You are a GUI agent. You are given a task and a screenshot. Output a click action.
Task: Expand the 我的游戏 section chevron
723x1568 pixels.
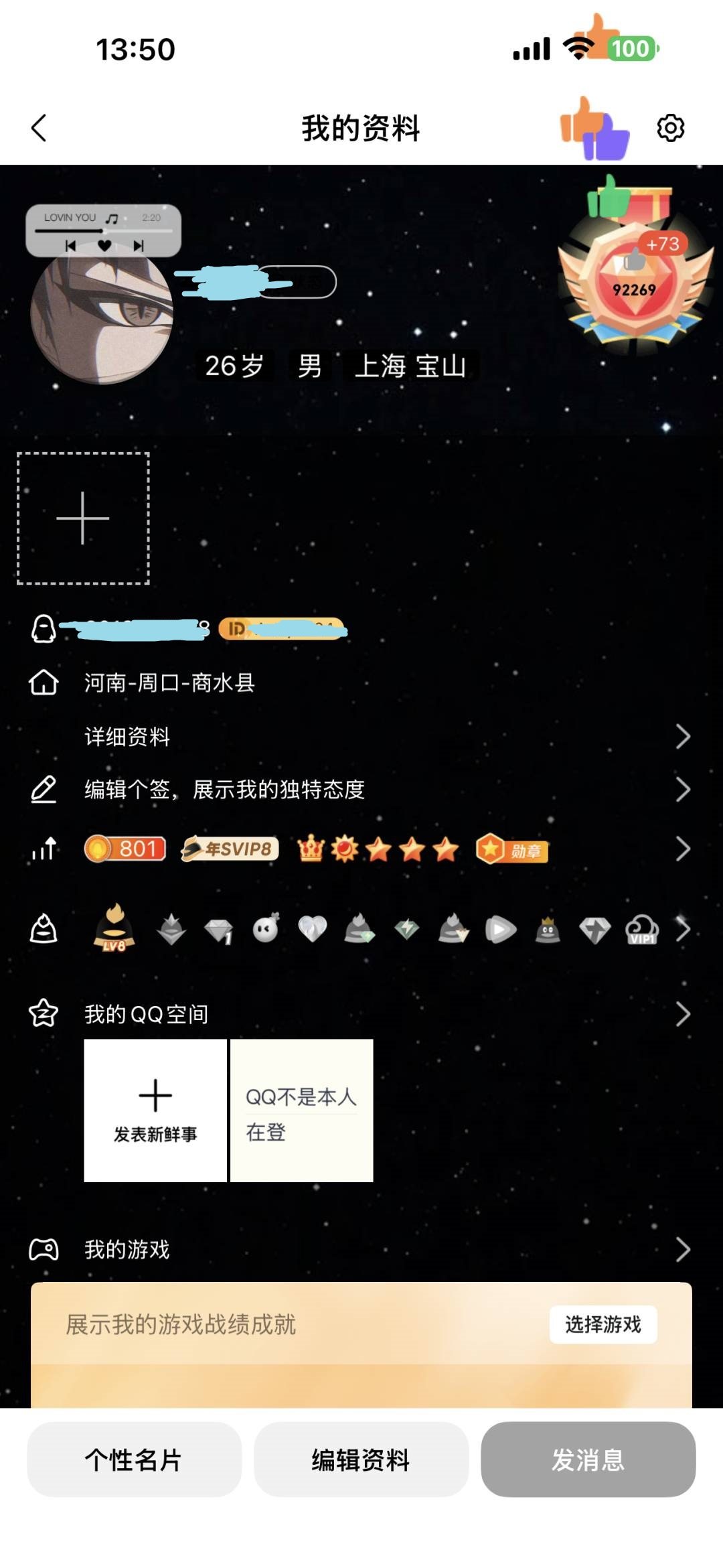tap(682, 1247)
